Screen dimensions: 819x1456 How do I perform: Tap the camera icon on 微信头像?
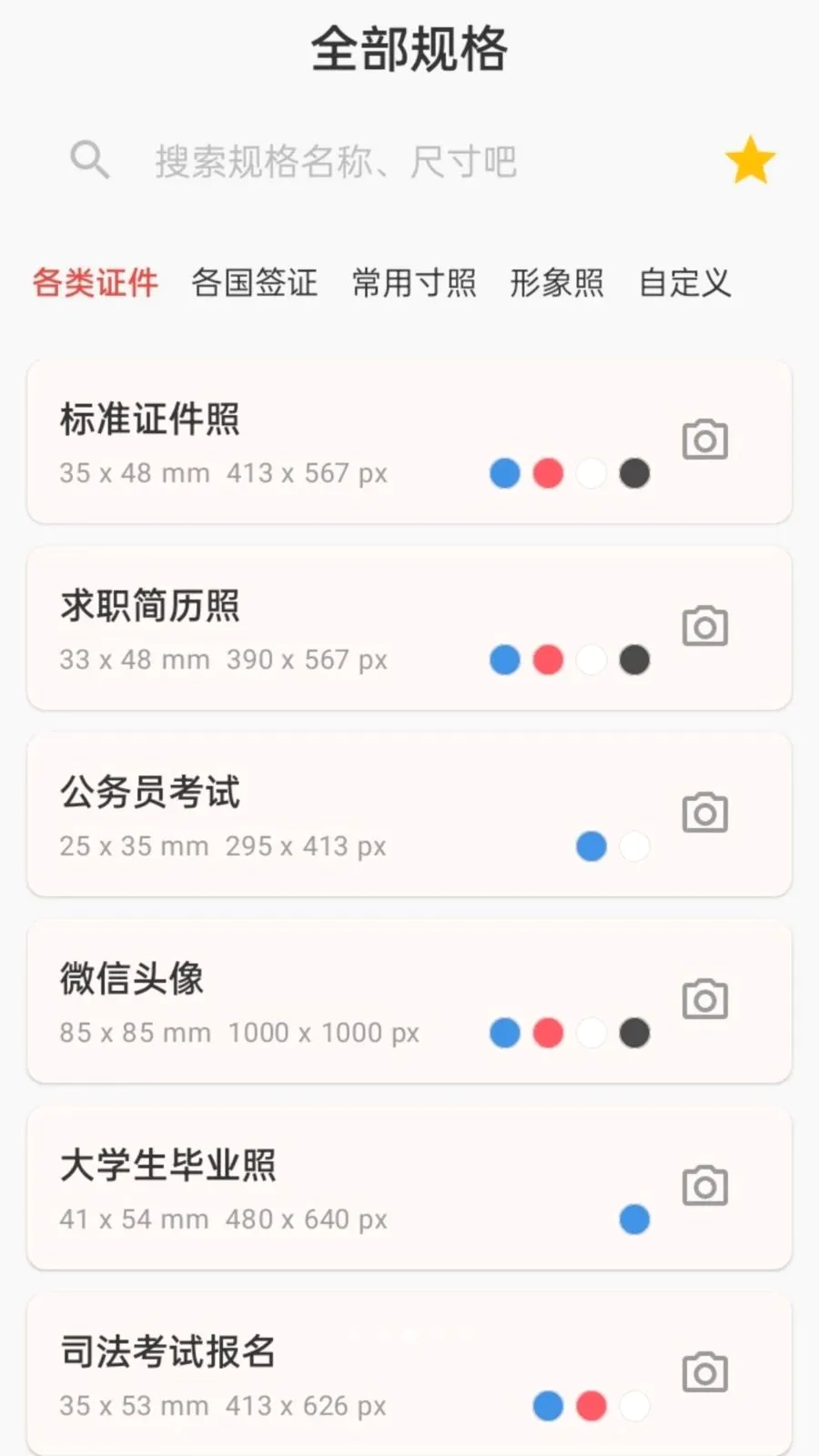(705, 999)
